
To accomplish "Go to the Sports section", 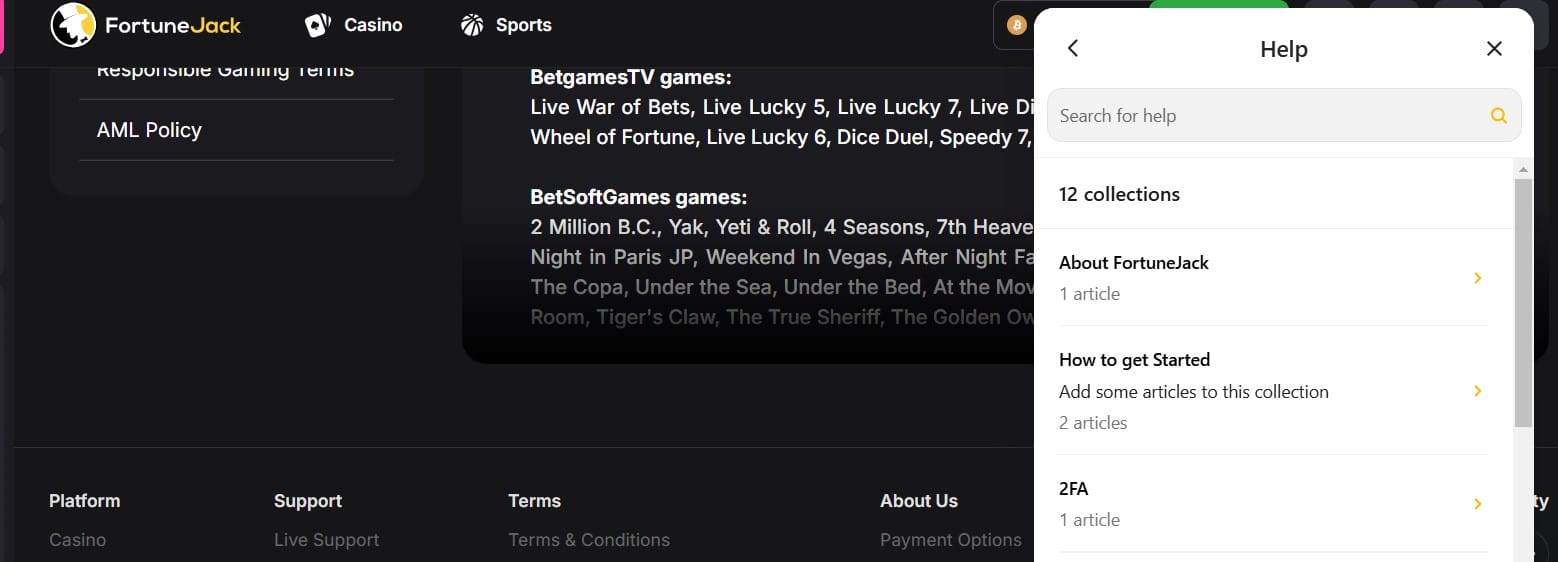I will tap(506, 25).
